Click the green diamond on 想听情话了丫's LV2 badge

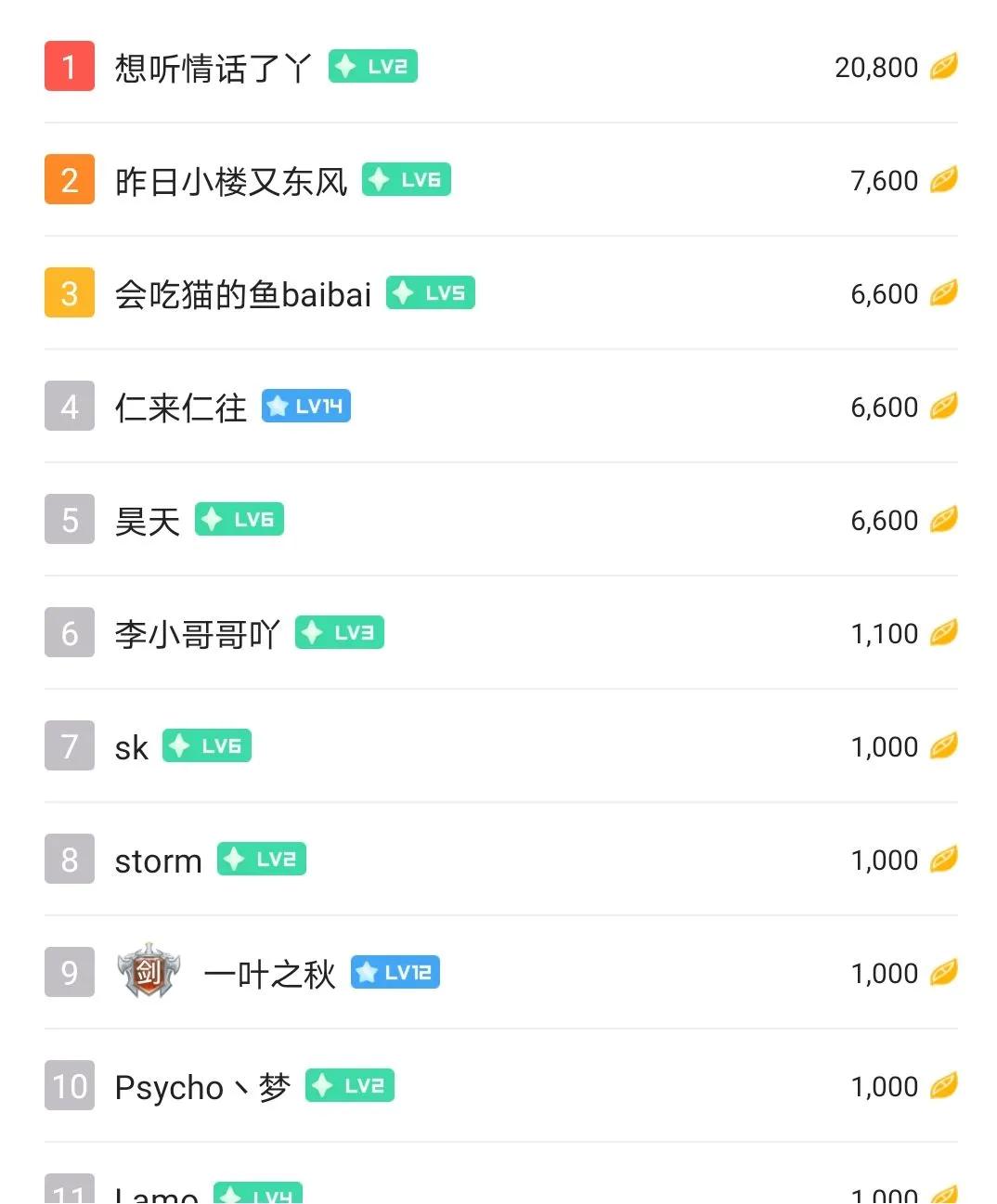345,66
